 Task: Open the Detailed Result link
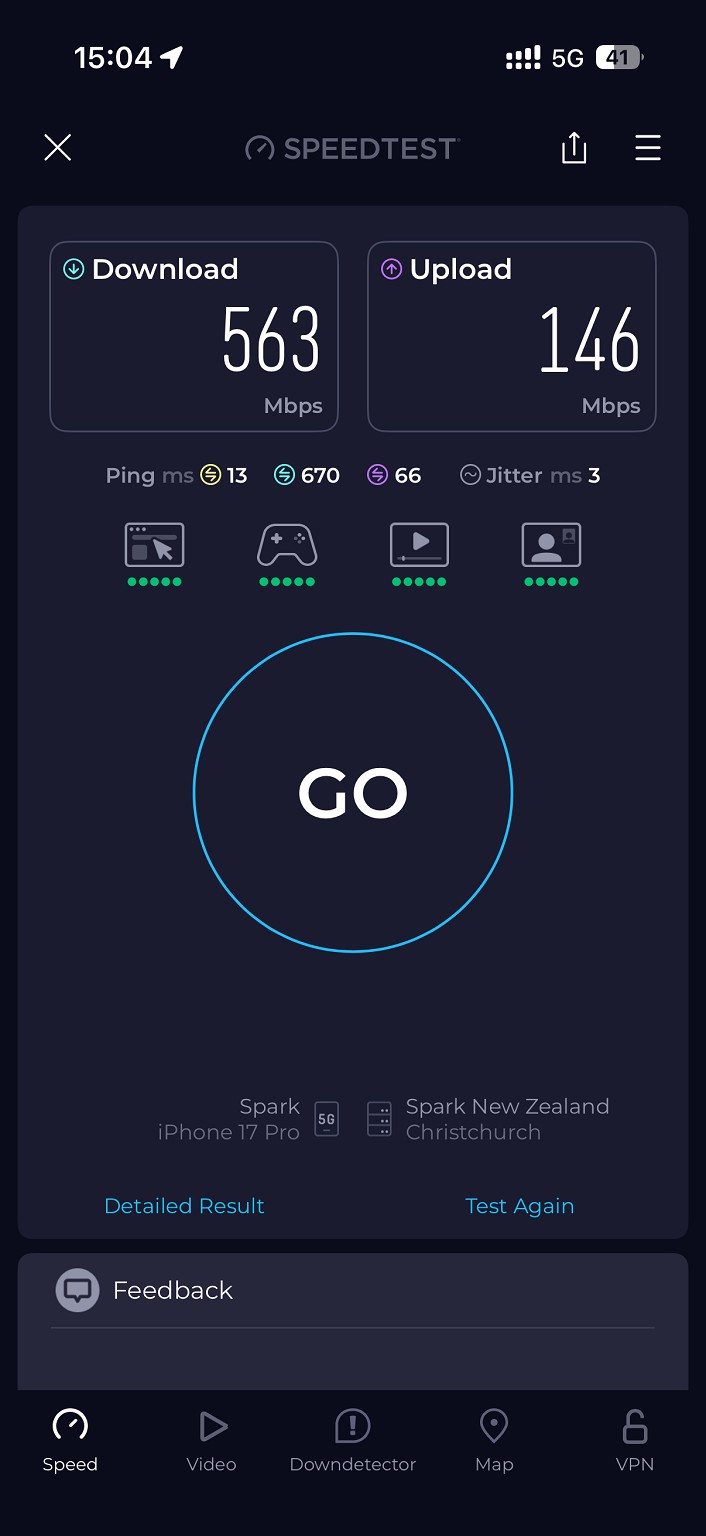(184, 1206)
